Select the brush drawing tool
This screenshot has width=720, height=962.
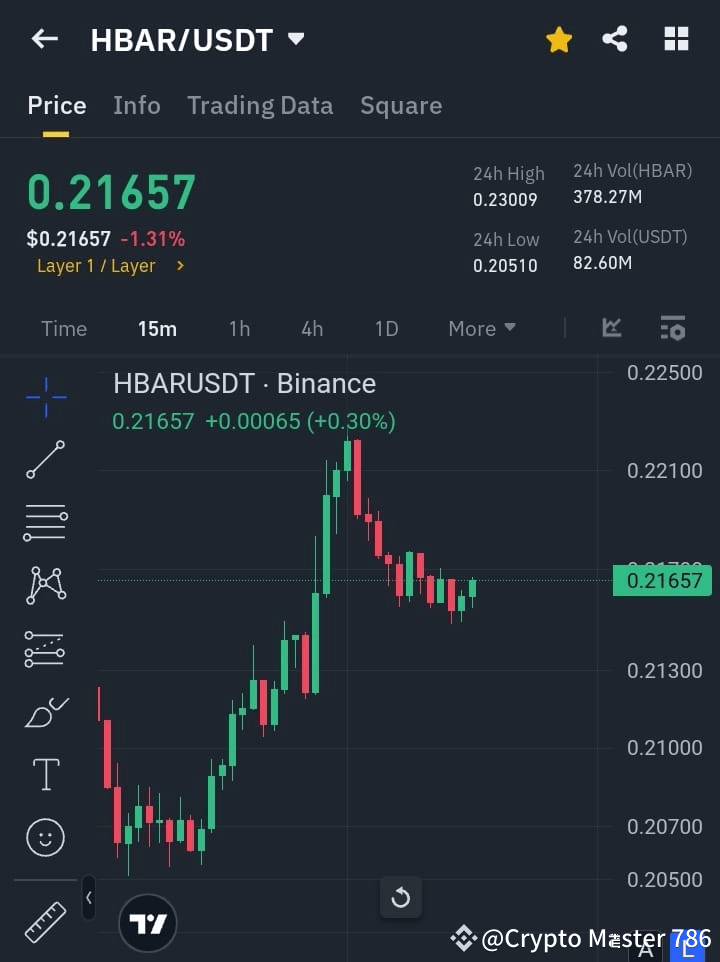pos(45,711)
